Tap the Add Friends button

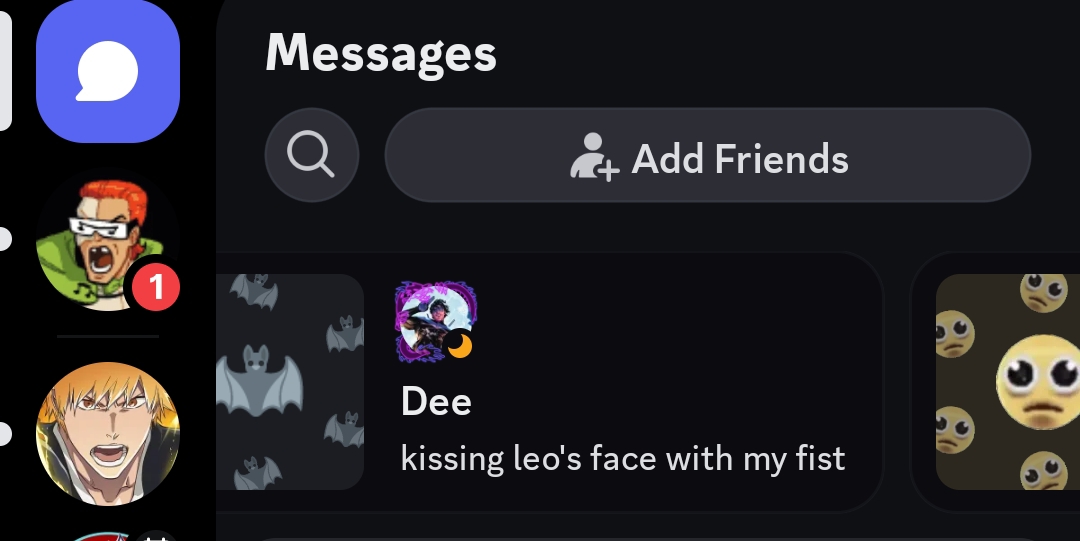(x=708, y=157)
